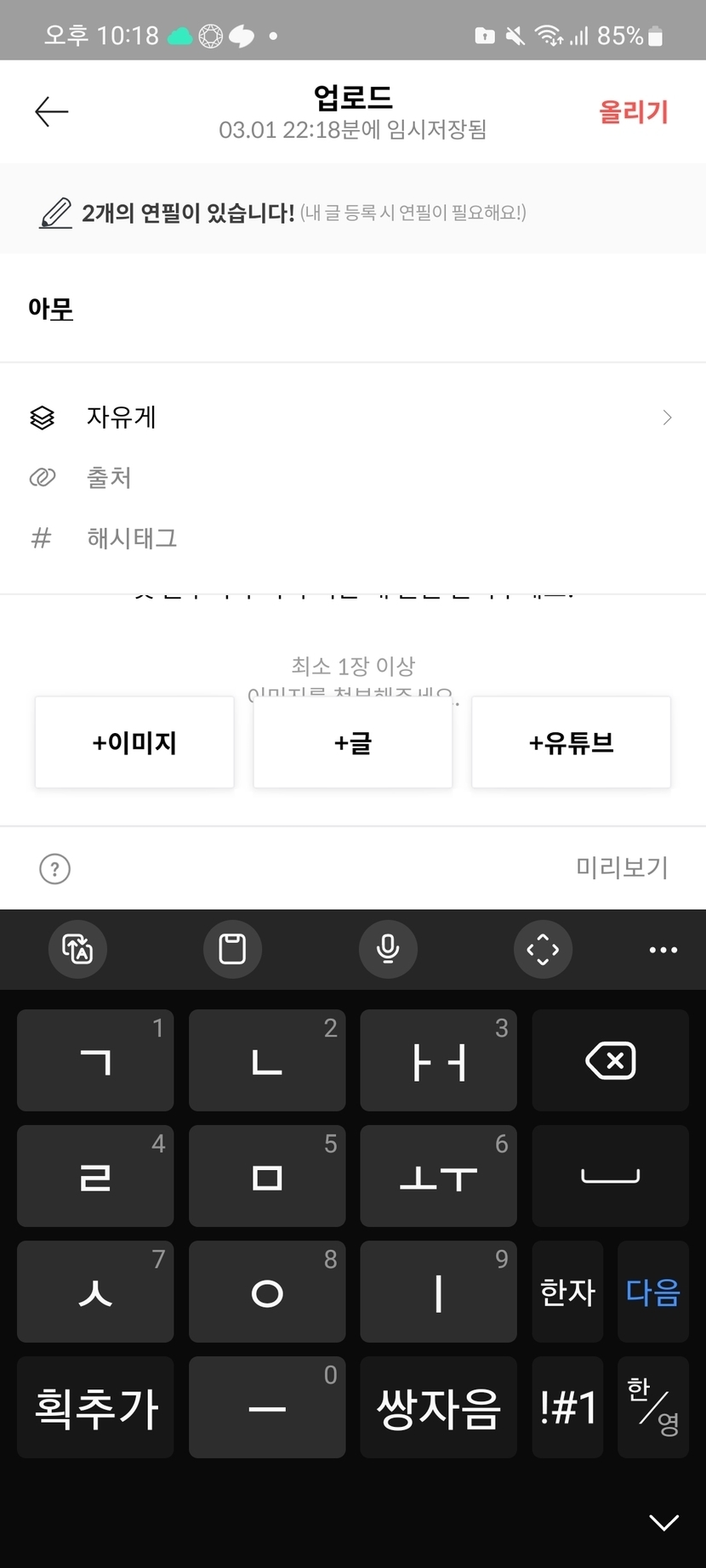Add a YouTube video with +유튜브
Viewport: 706px width, 1568px height.
point(572,742)
